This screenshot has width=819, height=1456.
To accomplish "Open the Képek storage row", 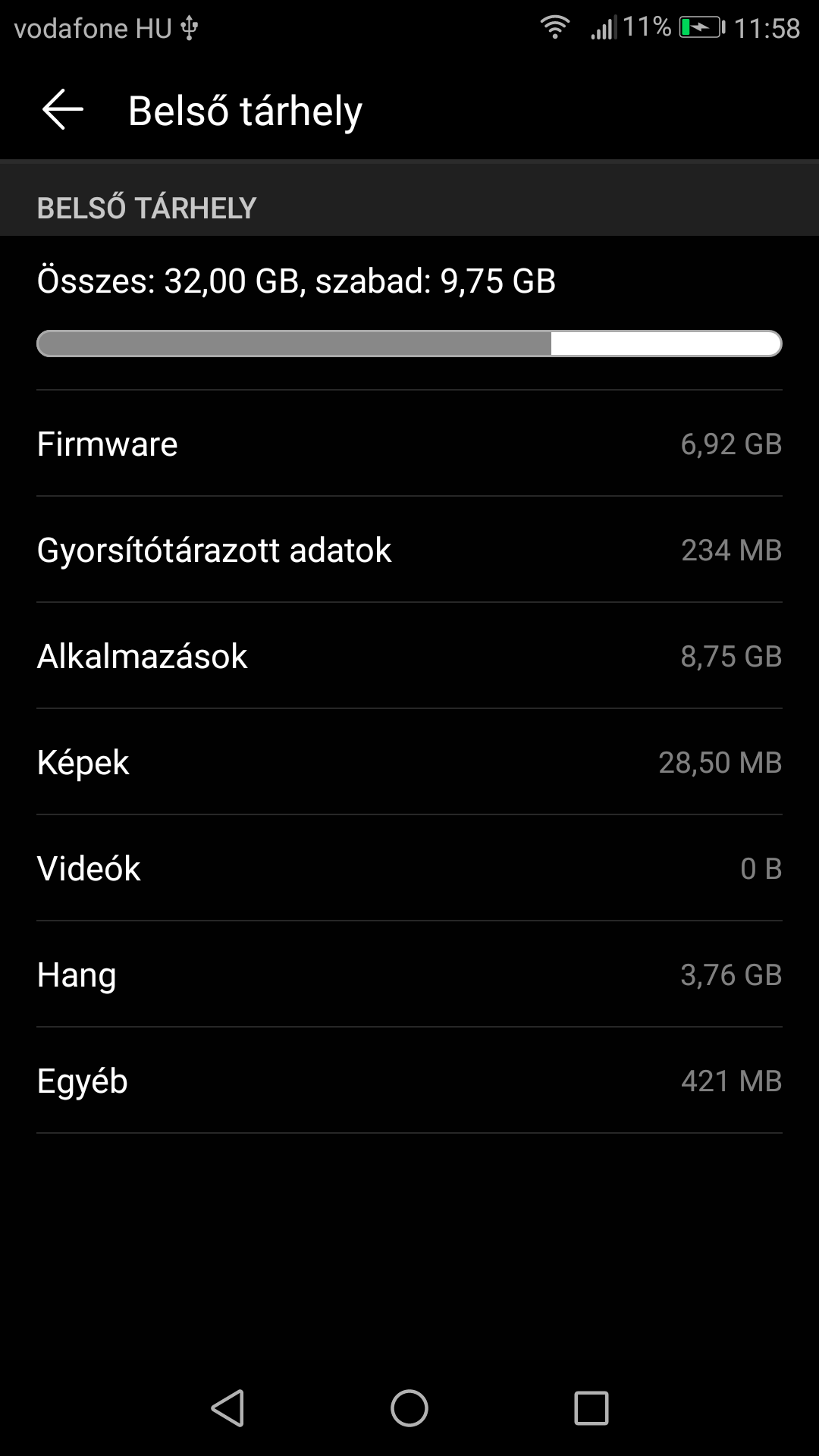I will (x=409, y=762).
